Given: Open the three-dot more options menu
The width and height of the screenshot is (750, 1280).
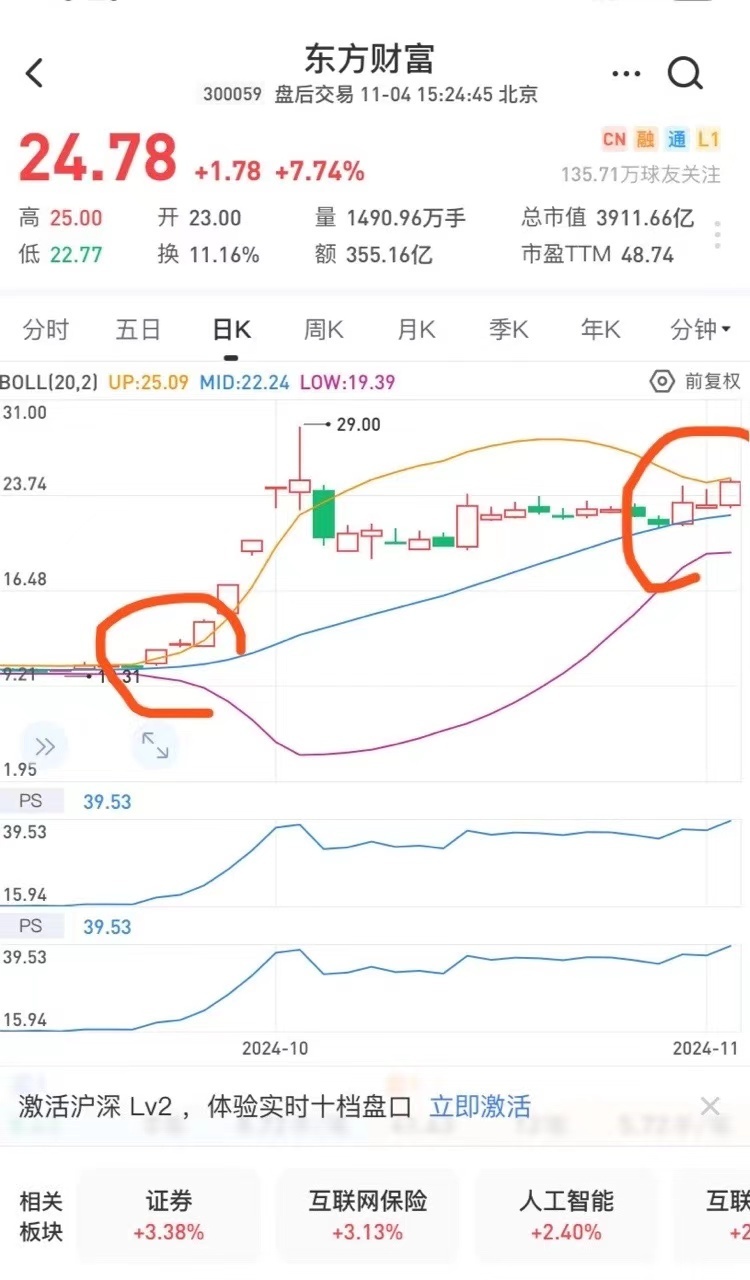Looking at the screenshot, I should point(626,73).
